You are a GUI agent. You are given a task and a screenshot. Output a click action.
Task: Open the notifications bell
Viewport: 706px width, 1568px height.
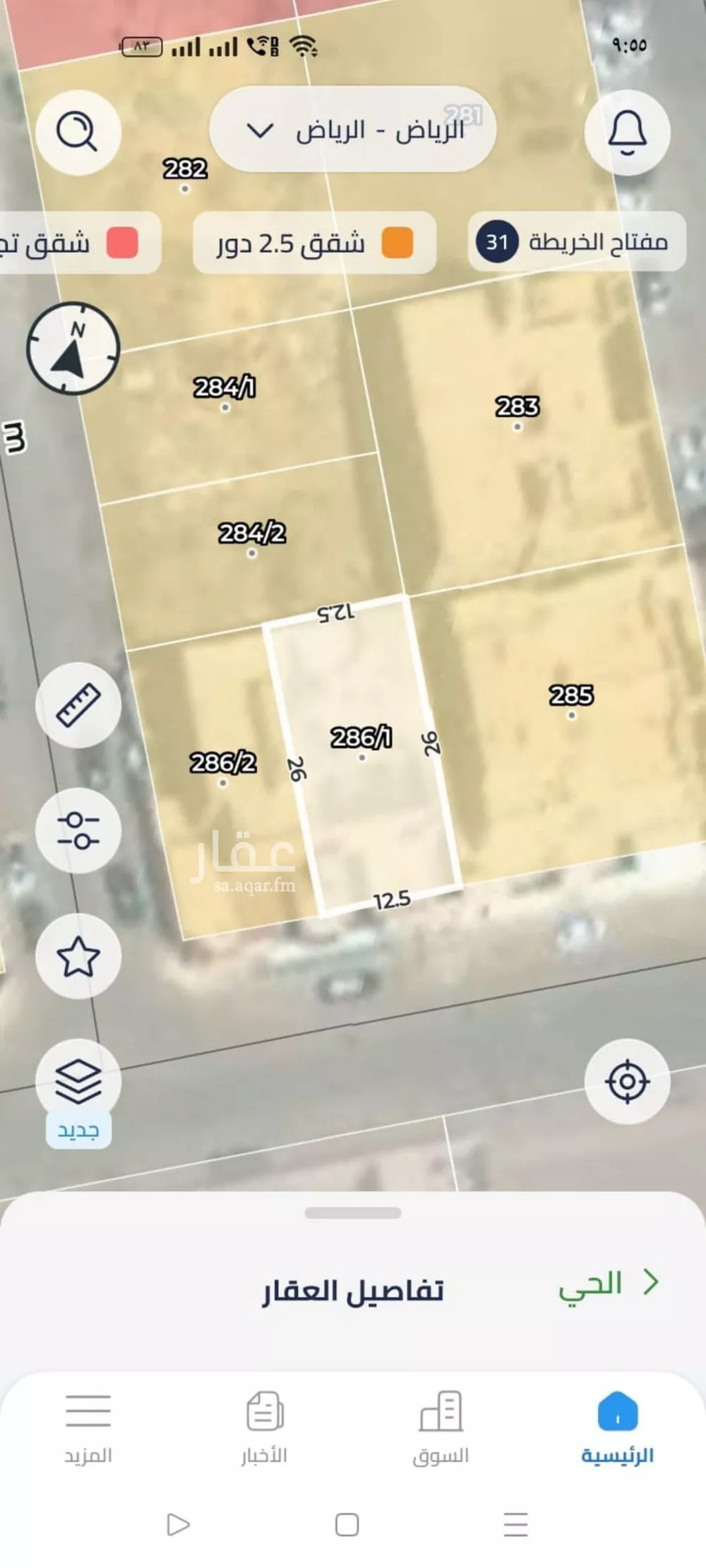pos(627,132)
